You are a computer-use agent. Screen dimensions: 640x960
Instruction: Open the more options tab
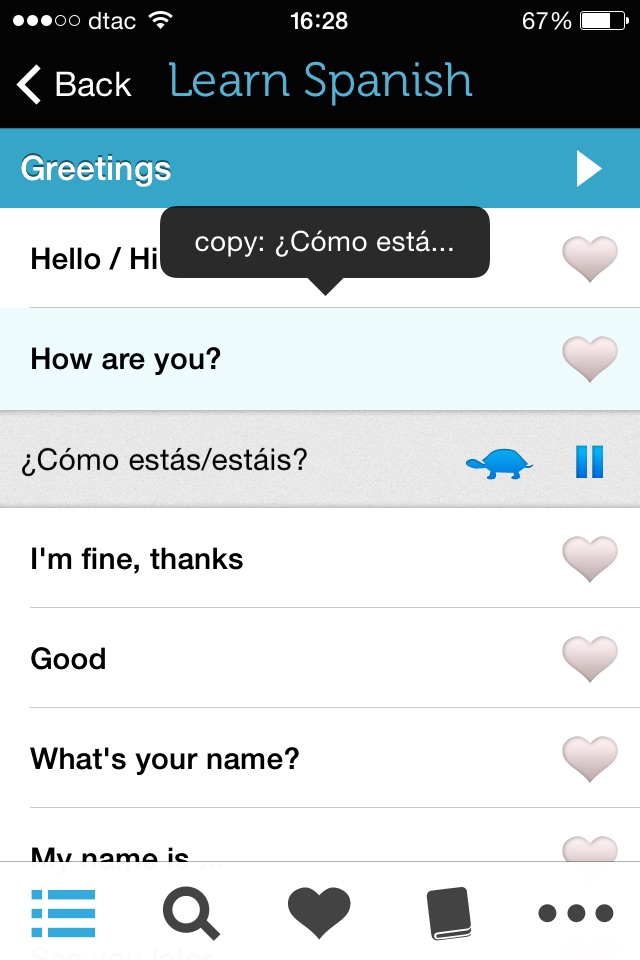click(576, 913)
